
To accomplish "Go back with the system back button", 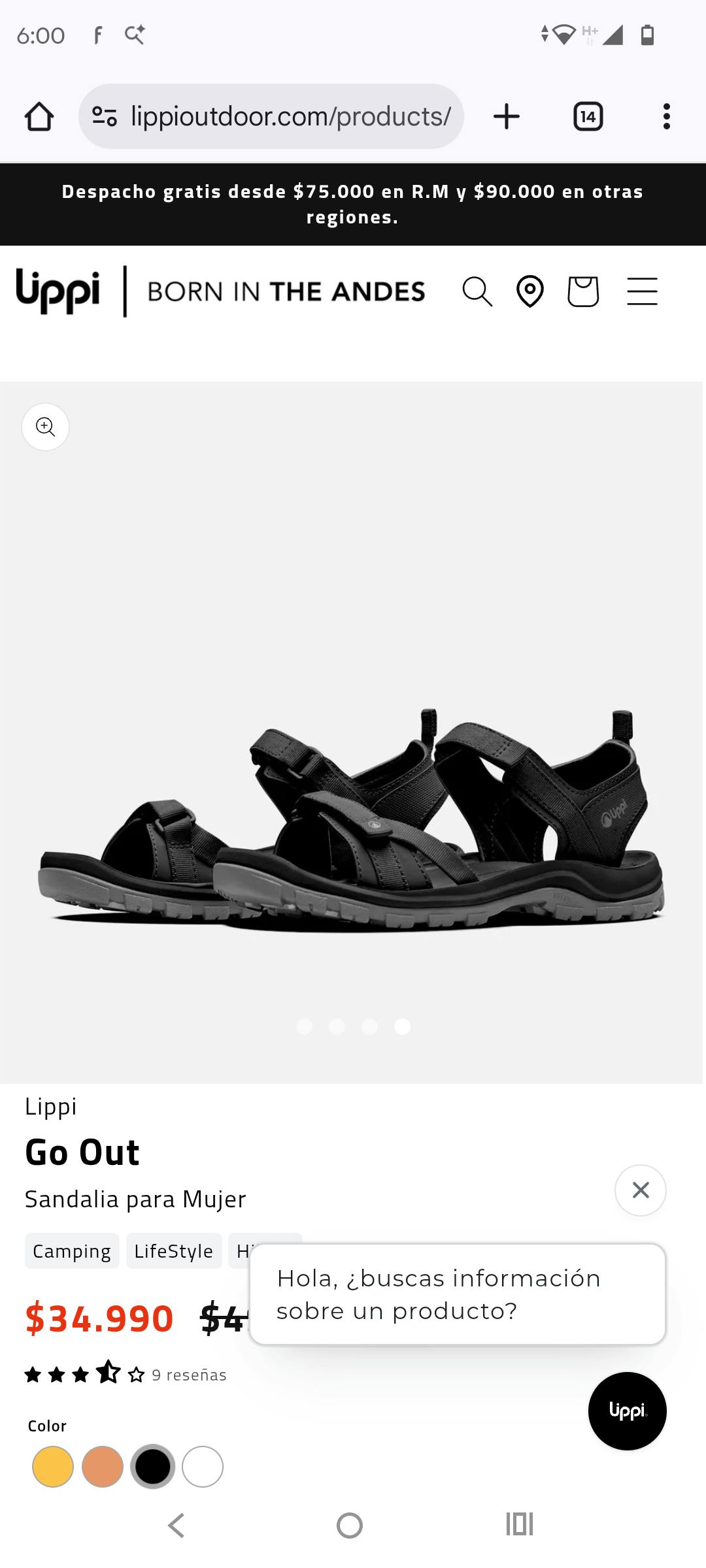I will click(x=176, y=1526).
